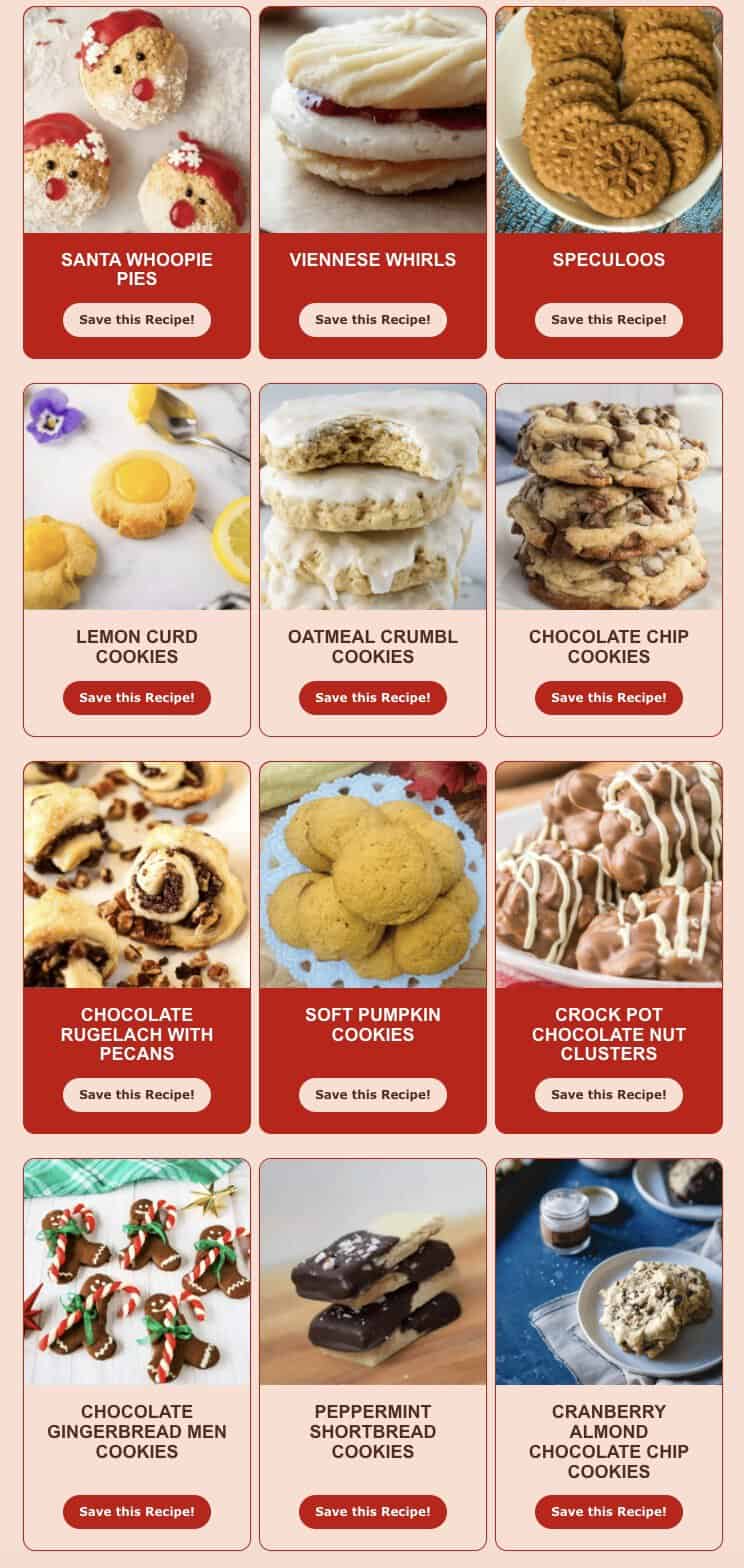Image resolution: width=744 pixels, height=1568 pixels.
Task: Open the Cranberry Almond Chocolate Chip Cookies link
Action: 608,1442
